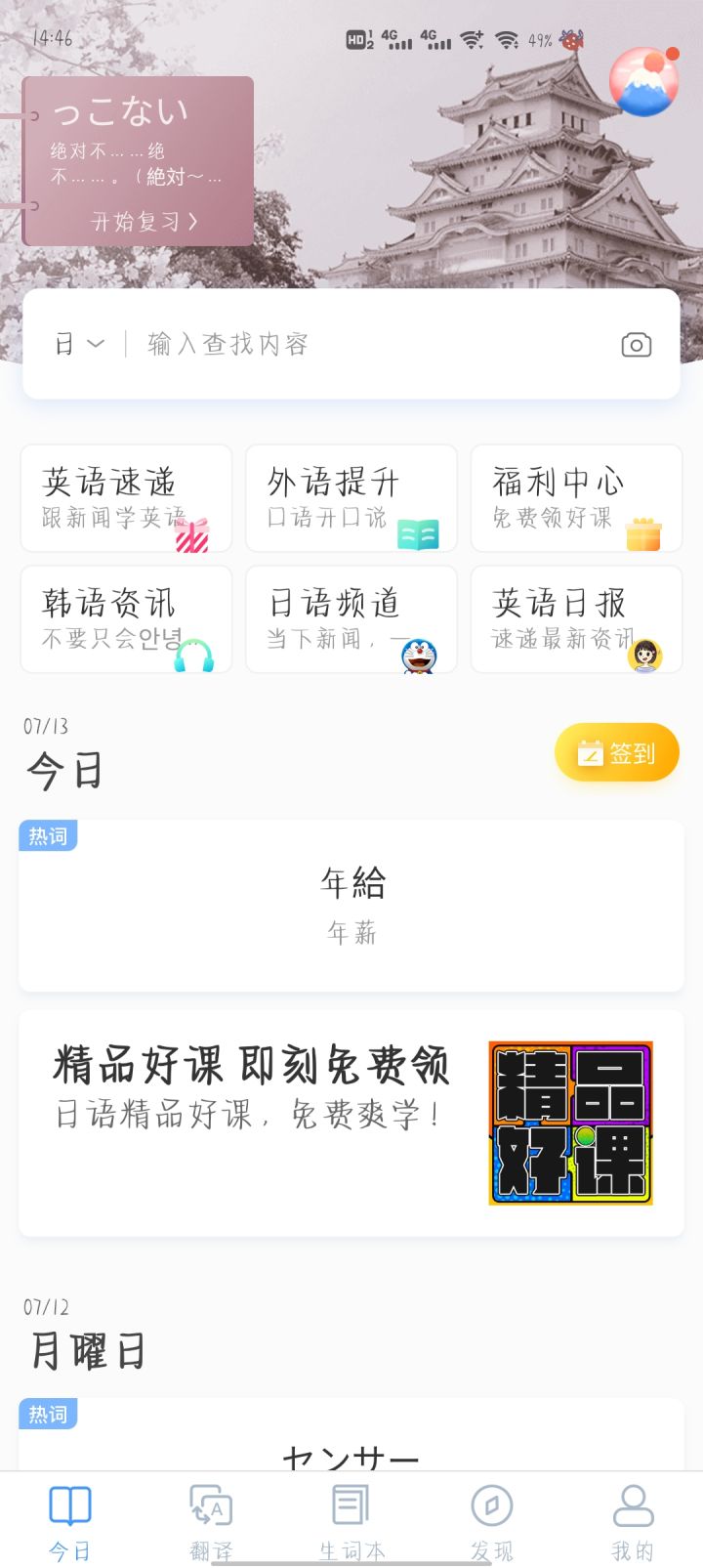Open the 翻译 translation tab icon
Image resolution: width=703 pixels, height=1568 pixels.
tap(209, 1504)
